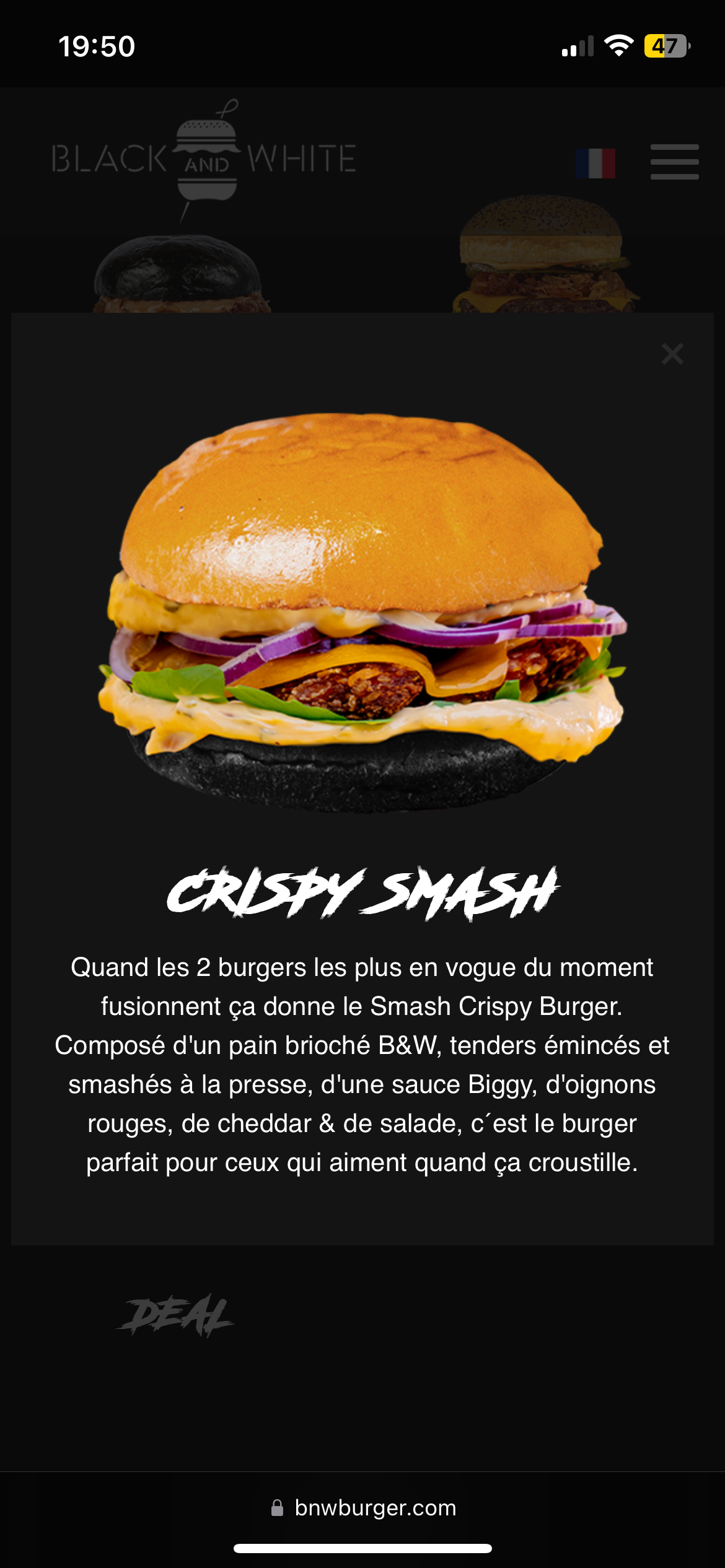Tap the French flag language selector
The height and width of the screenshot is (1568, 725).
click(x=595, y=163)
